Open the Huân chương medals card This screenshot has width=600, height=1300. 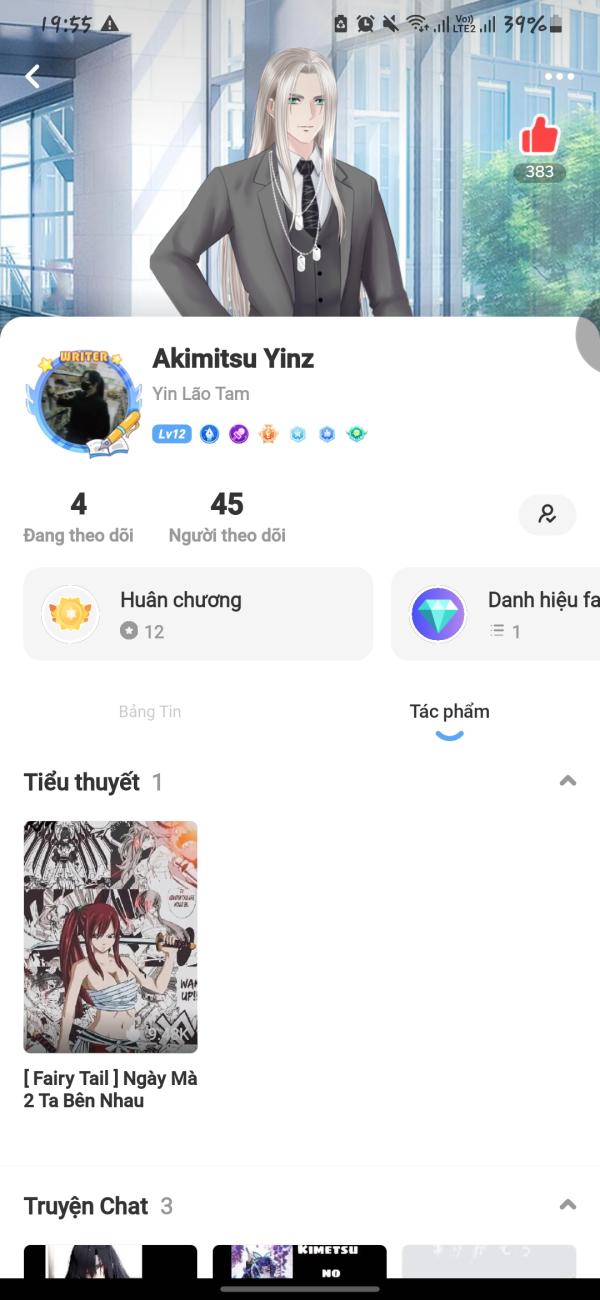click(198, 614)
